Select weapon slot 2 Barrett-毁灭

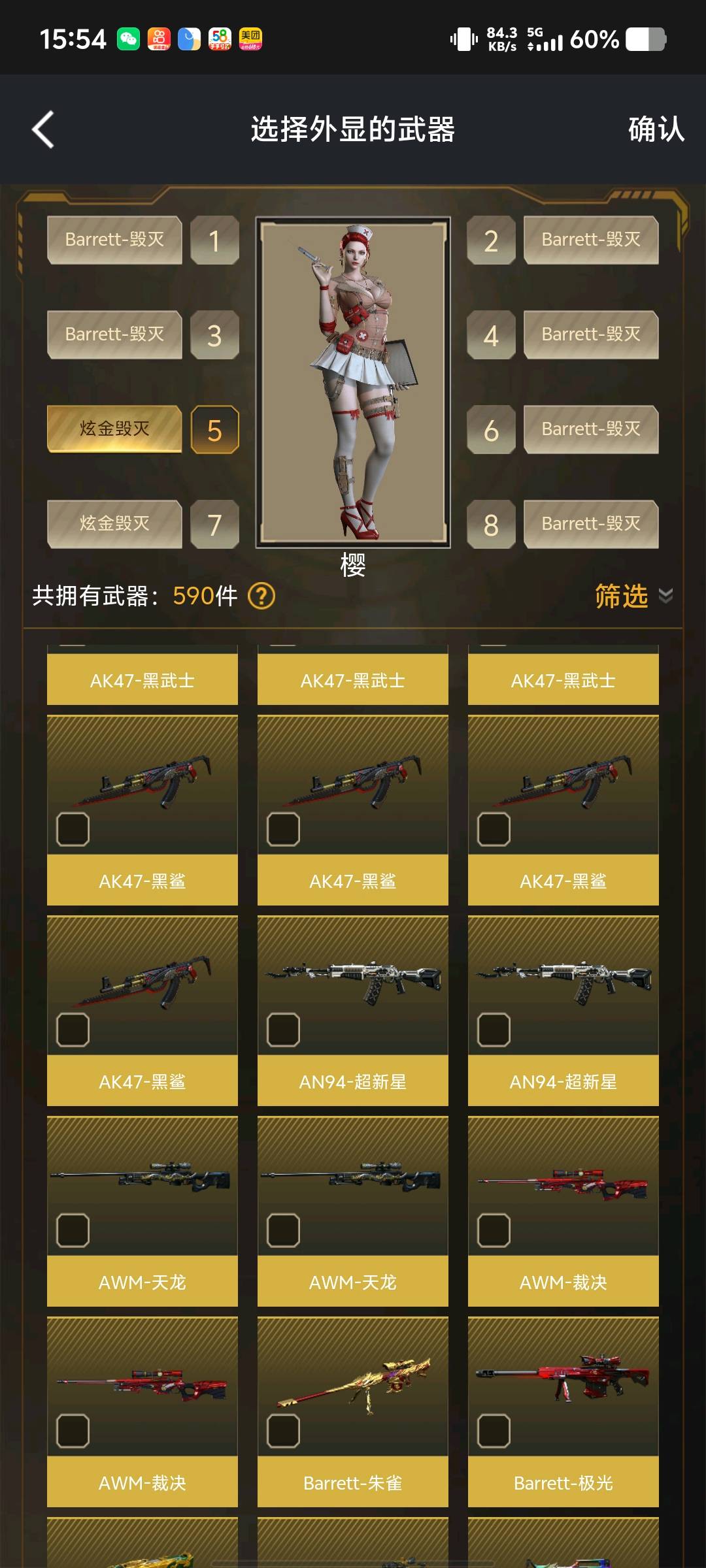coord(590,240)
